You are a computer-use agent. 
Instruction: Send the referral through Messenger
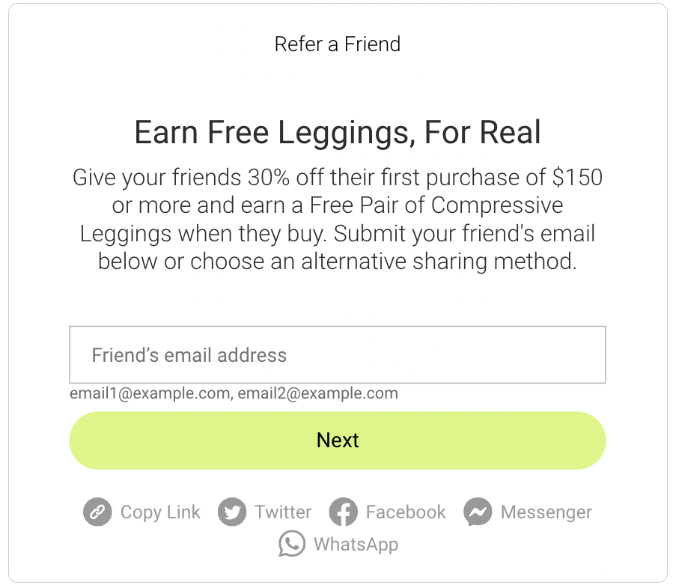click(x=528, y=512)
